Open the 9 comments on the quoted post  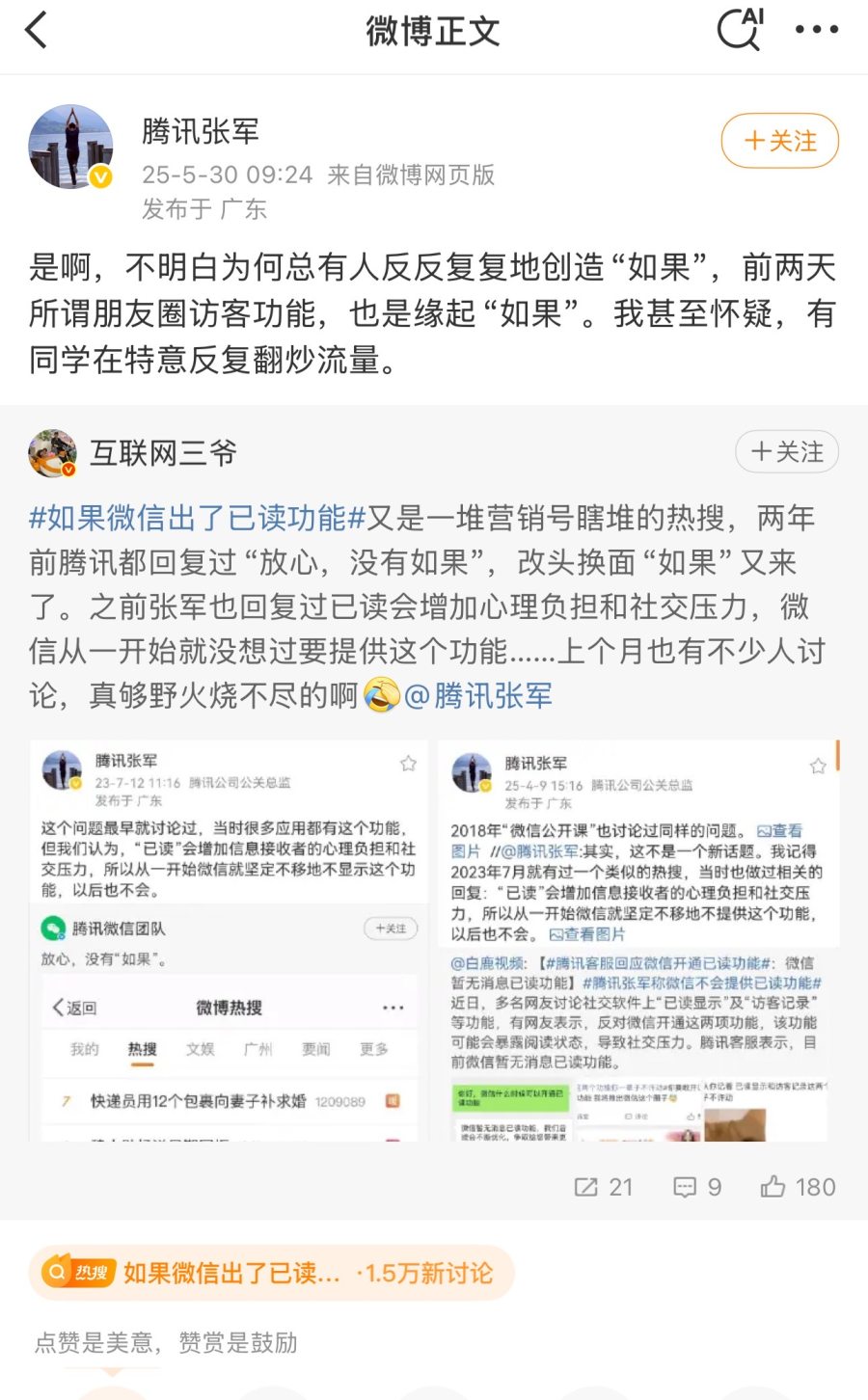[696, 1187]
